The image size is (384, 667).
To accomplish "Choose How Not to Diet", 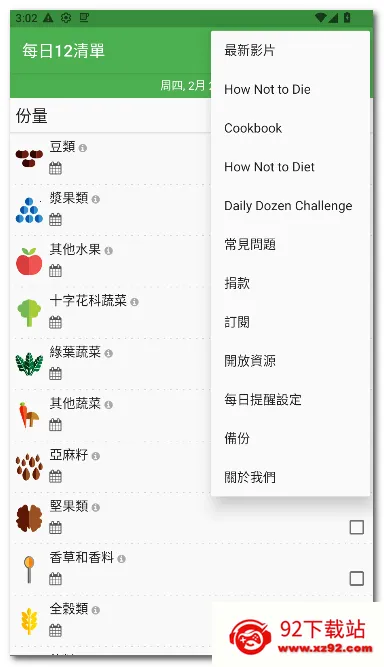I will (290, 167).
